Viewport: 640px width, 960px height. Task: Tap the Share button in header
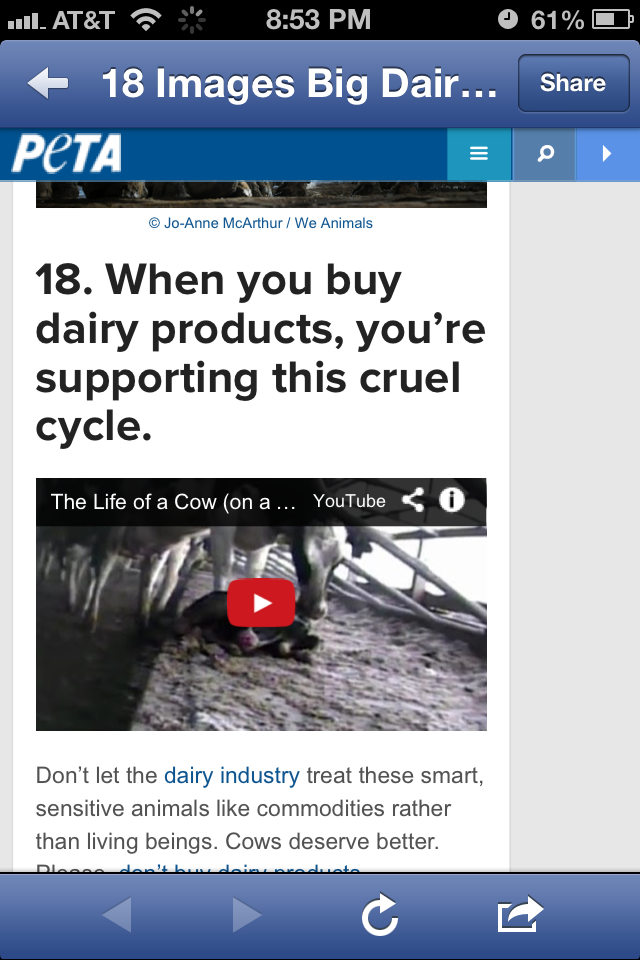(573, 84)
